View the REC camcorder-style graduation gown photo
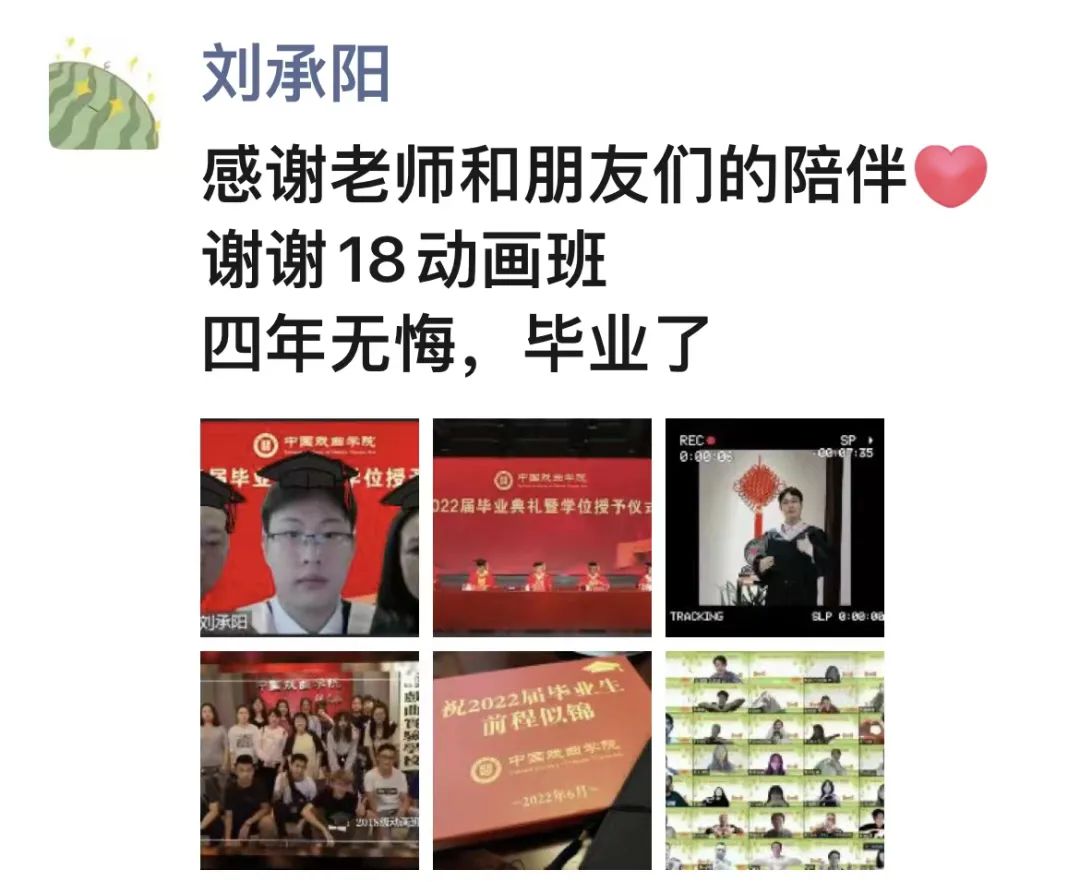 point(775,527)
